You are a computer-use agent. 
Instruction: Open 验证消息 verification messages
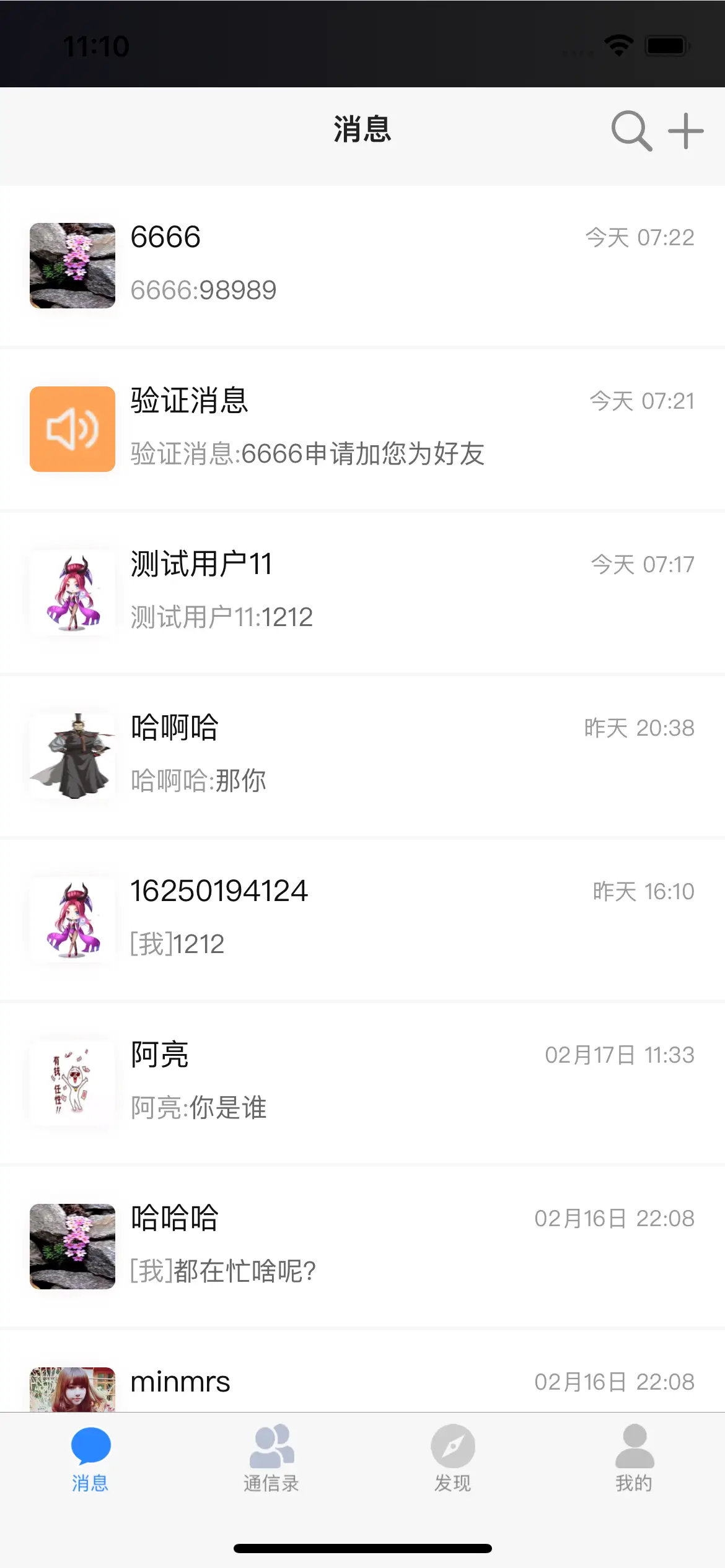[x=362, y=429]
